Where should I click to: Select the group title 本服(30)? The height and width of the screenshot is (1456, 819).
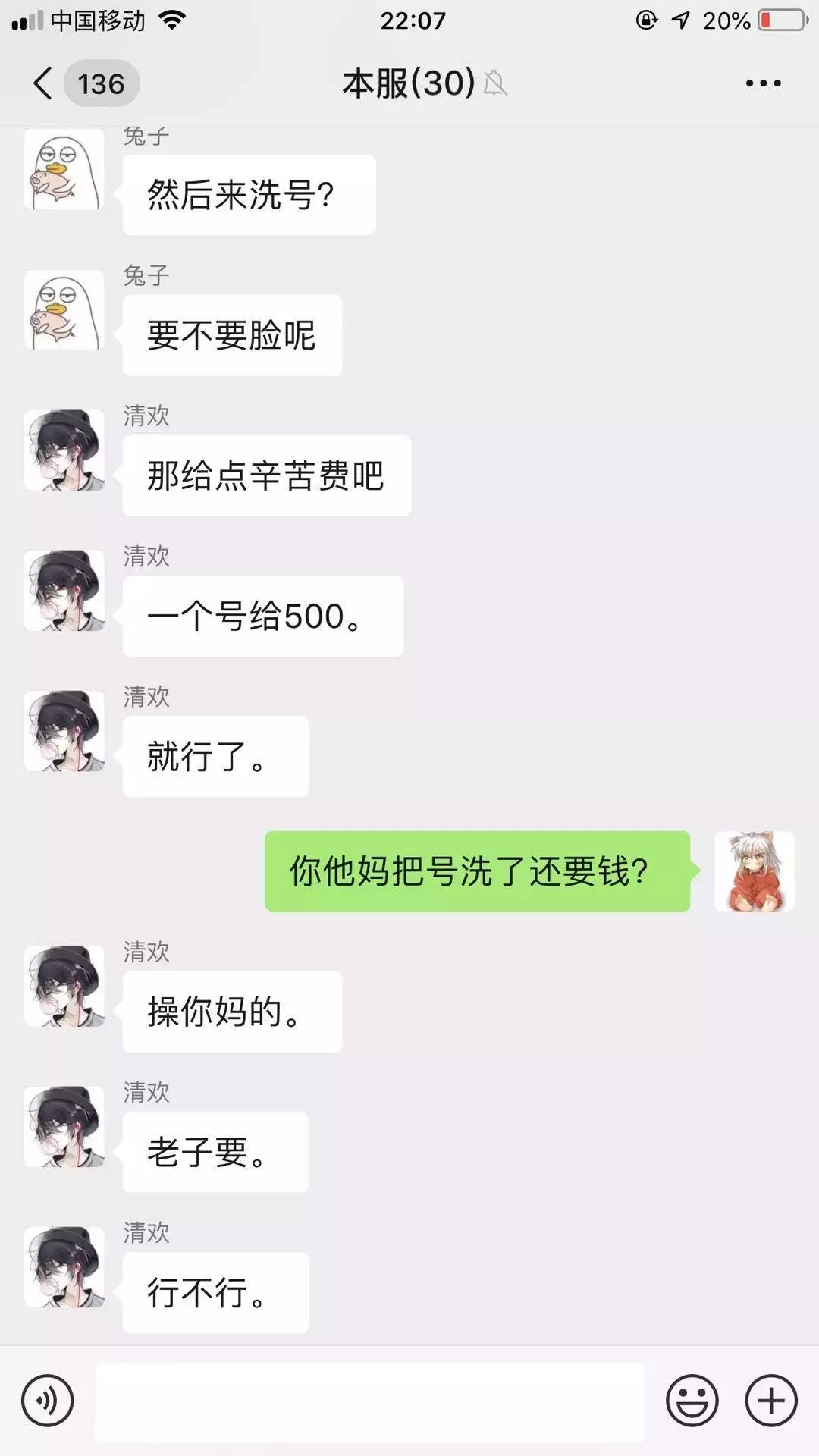tap(406, 85)
